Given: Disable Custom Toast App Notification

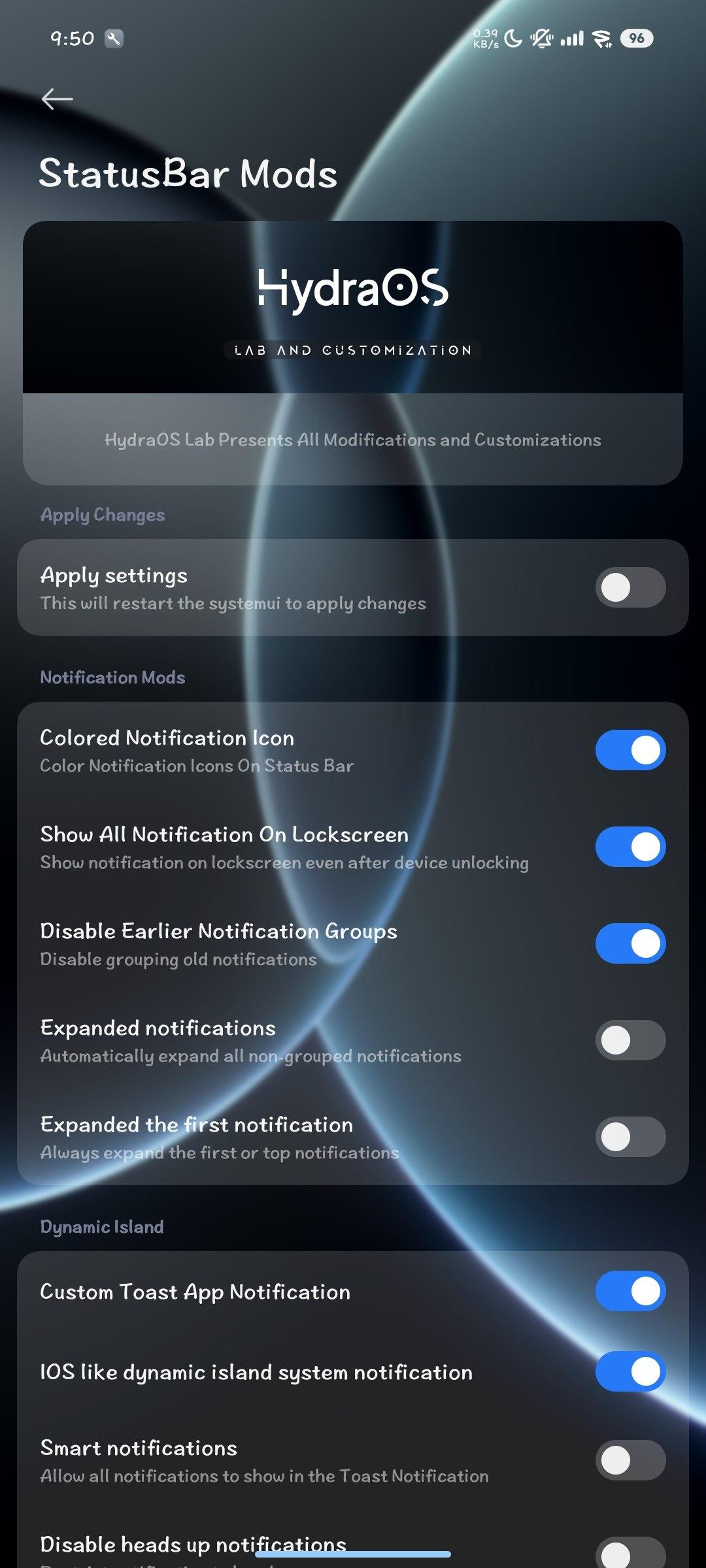Looking at the screenshot, I should coord(630,1291).
